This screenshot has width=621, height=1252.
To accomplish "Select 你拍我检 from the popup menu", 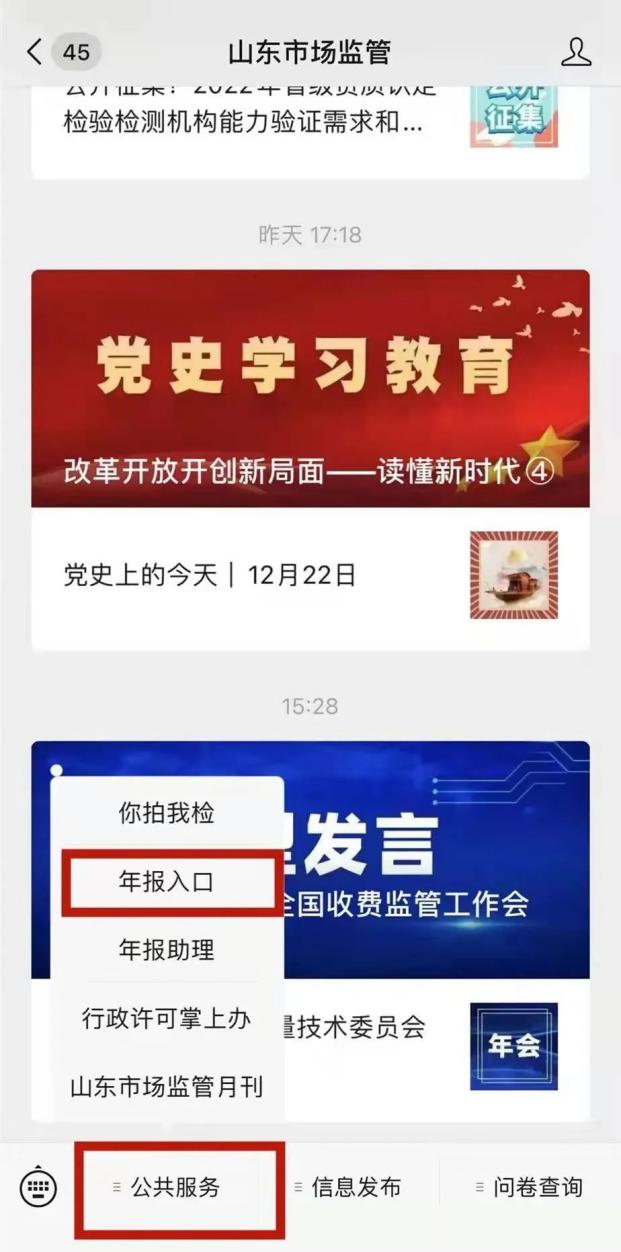I will [x=166, y=813].
